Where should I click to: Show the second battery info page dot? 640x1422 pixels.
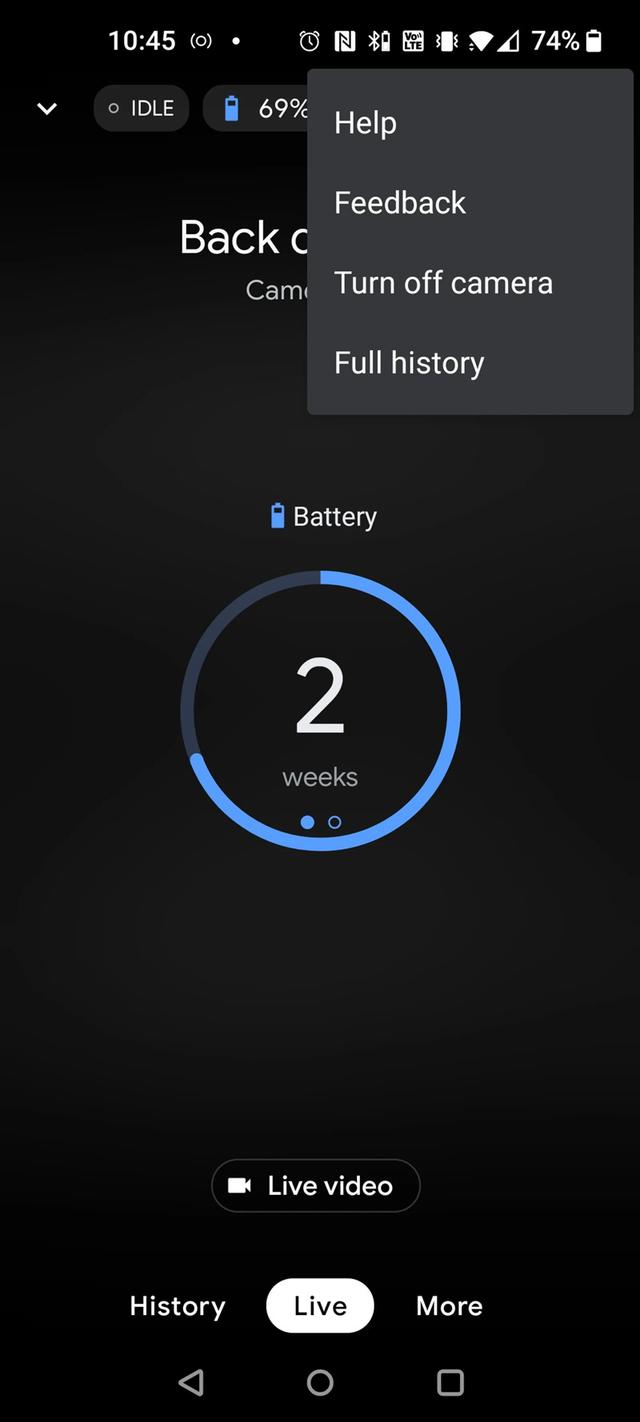click(x=335, y=822)
